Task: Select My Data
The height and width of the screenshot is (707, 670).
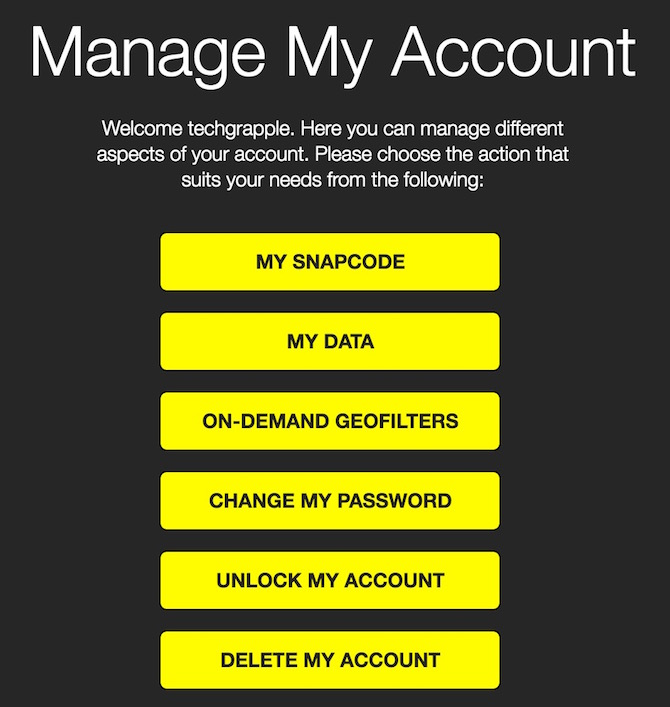Action: click(x=330, y=341)
